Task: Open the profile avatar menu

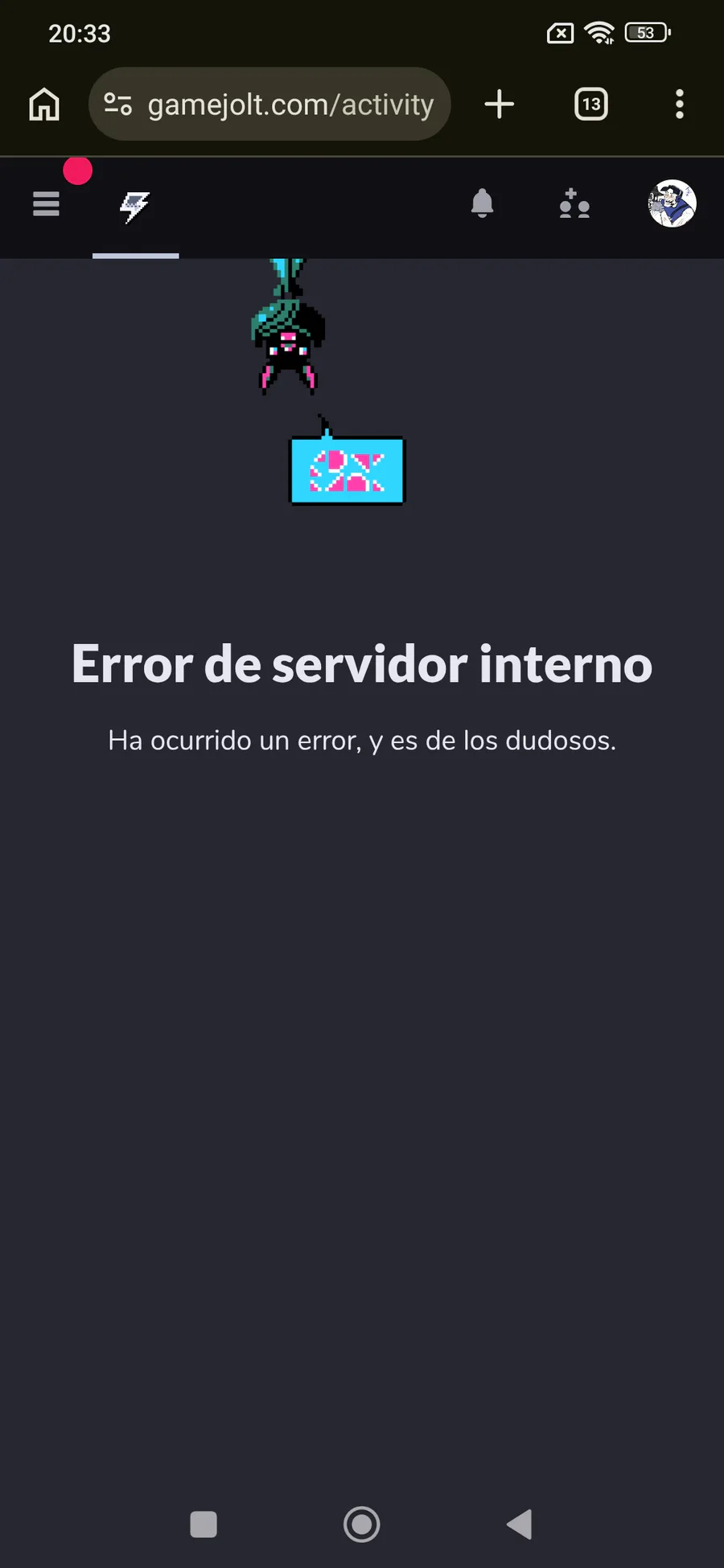Action: (673, 203)
